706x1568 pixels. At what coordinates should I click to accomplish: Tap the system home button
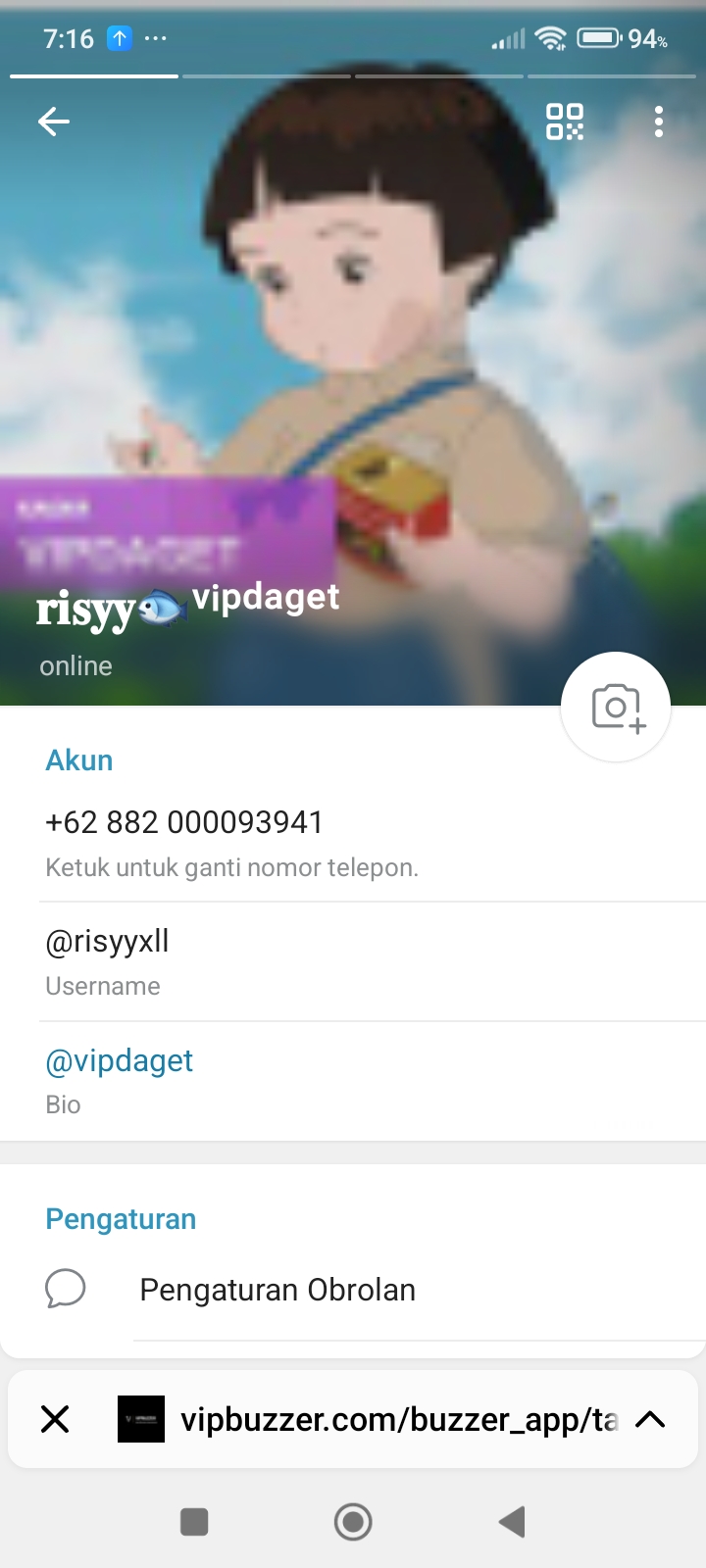(x=353, y=1522)
